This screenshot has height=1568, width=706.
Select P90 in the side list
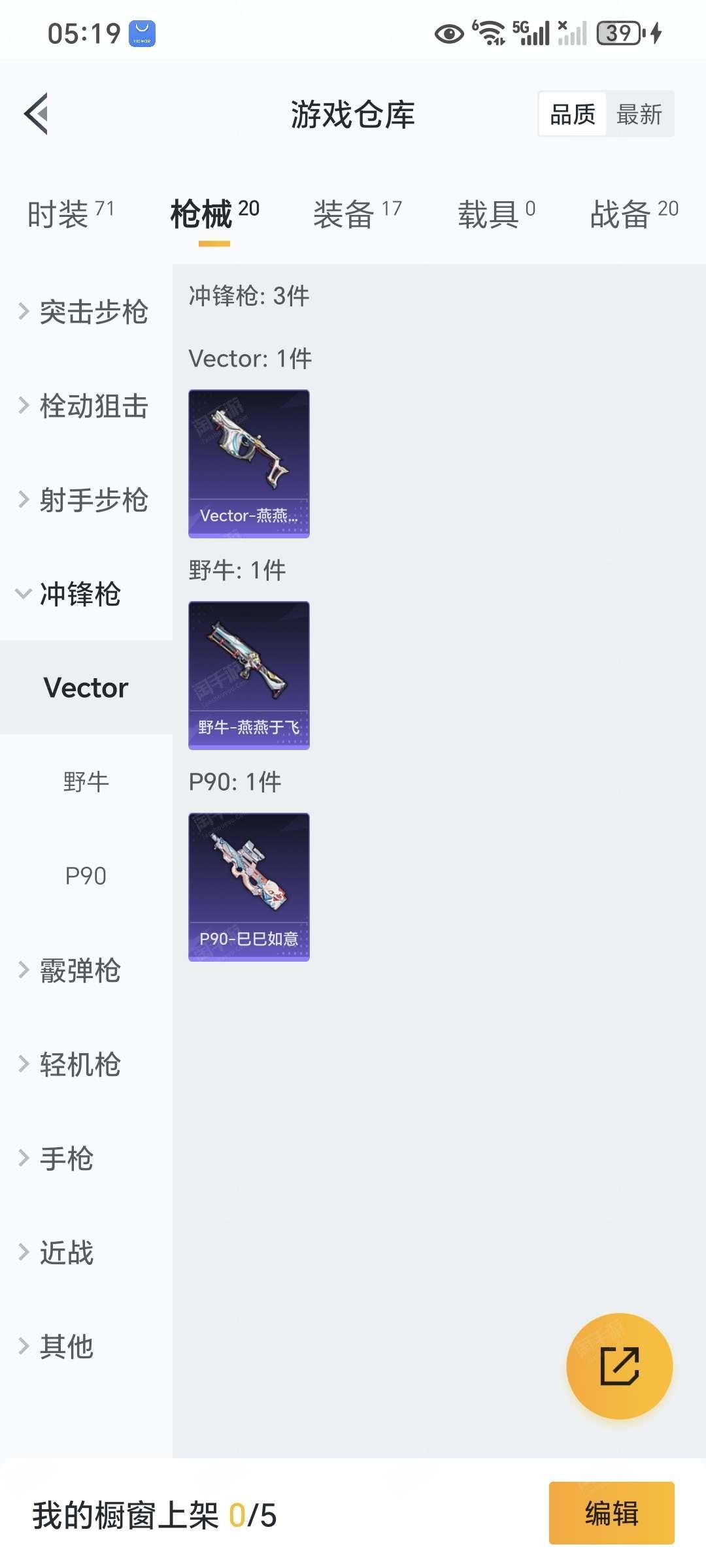(x=86, y=876)
